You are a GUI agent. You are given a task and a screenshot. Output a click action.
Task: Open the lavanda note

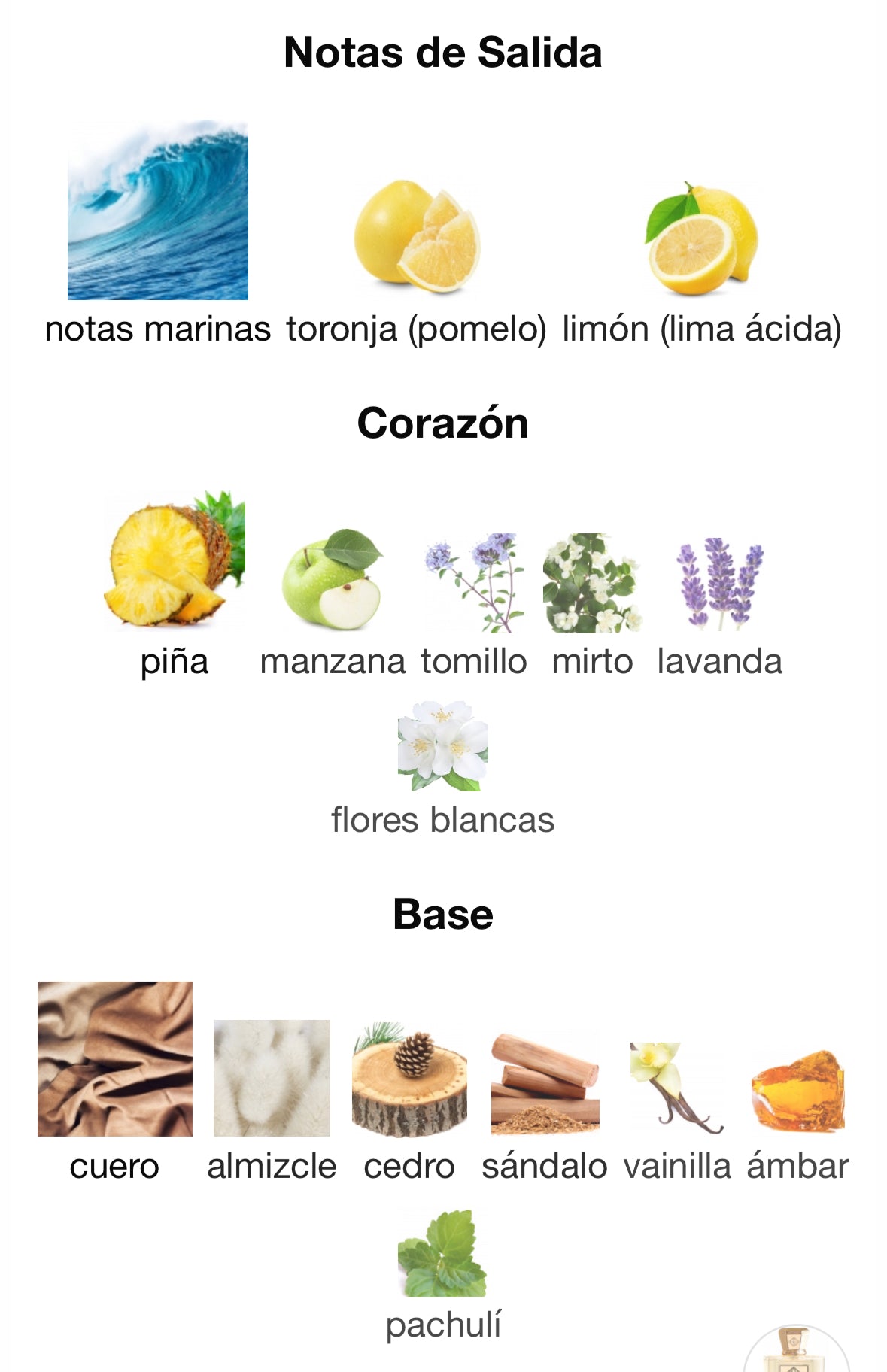click(x=719, y=584)
